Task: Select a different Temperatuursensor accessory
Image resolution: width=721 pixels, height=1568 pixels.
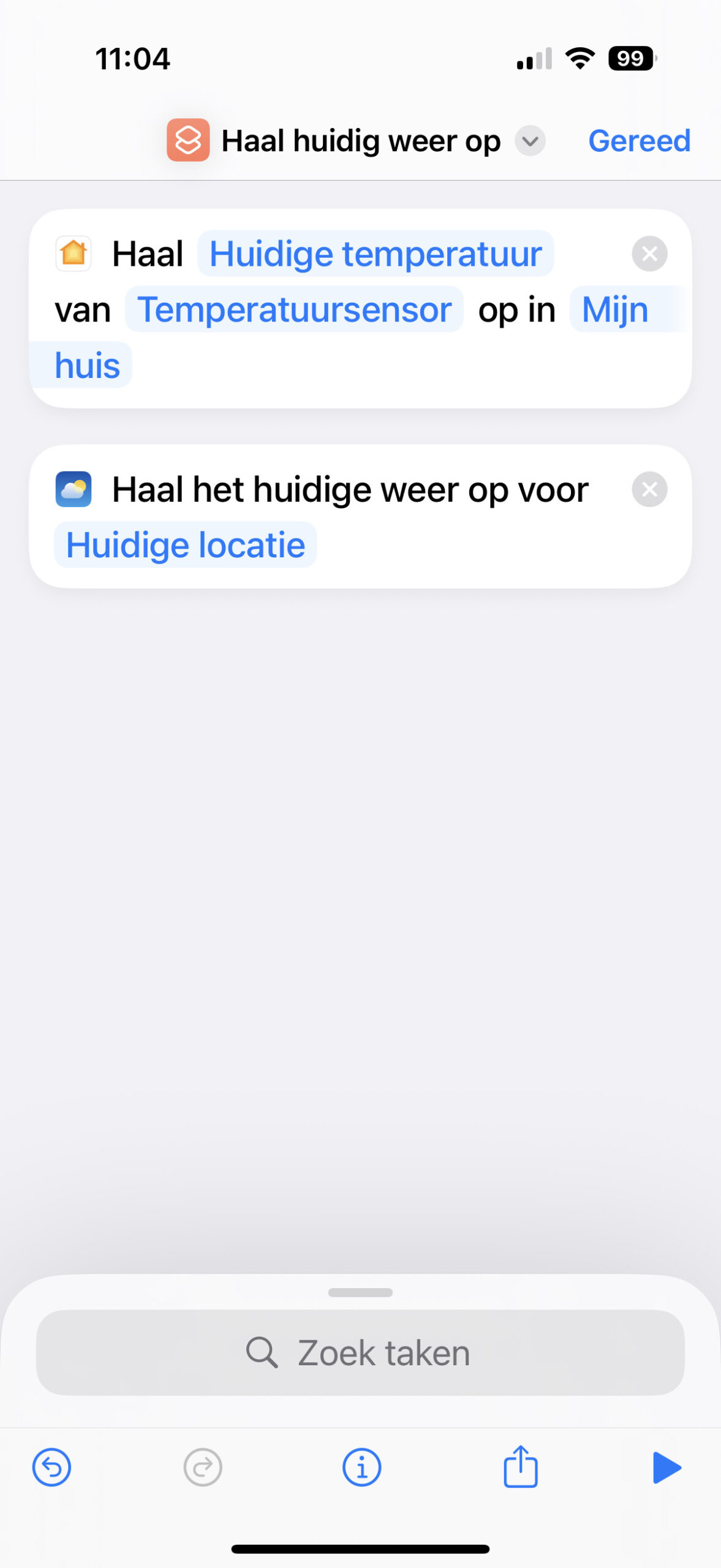Action: tap(294, 309)
